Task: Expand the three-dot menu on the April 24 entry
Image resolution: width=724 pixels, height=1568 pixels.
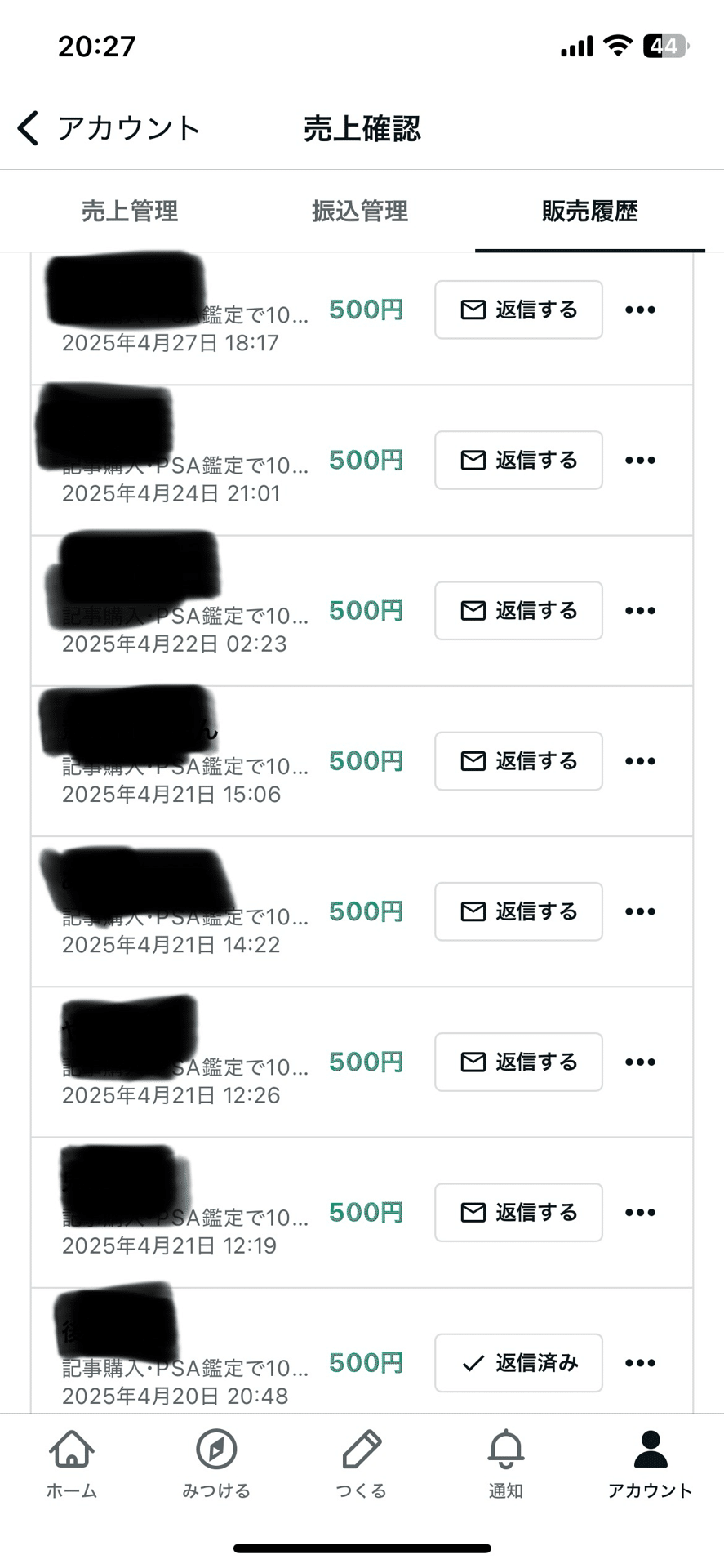Action: point(640,460)
